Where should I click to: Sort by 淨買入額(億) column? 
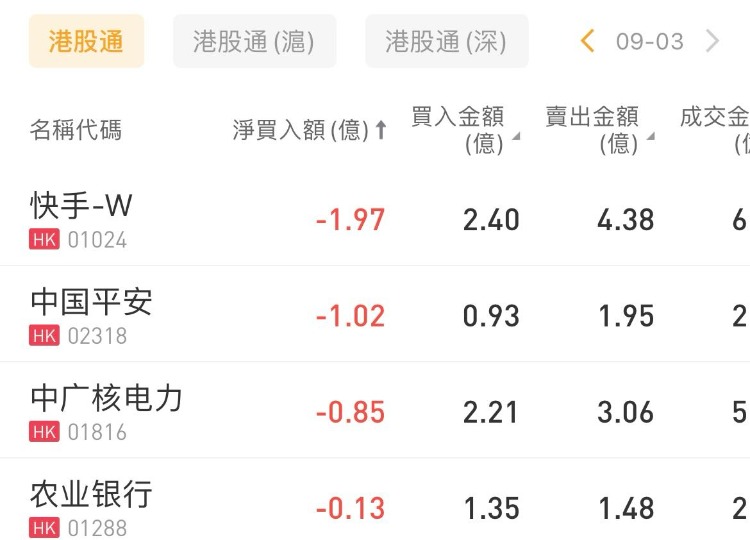(x=310, y=130)
